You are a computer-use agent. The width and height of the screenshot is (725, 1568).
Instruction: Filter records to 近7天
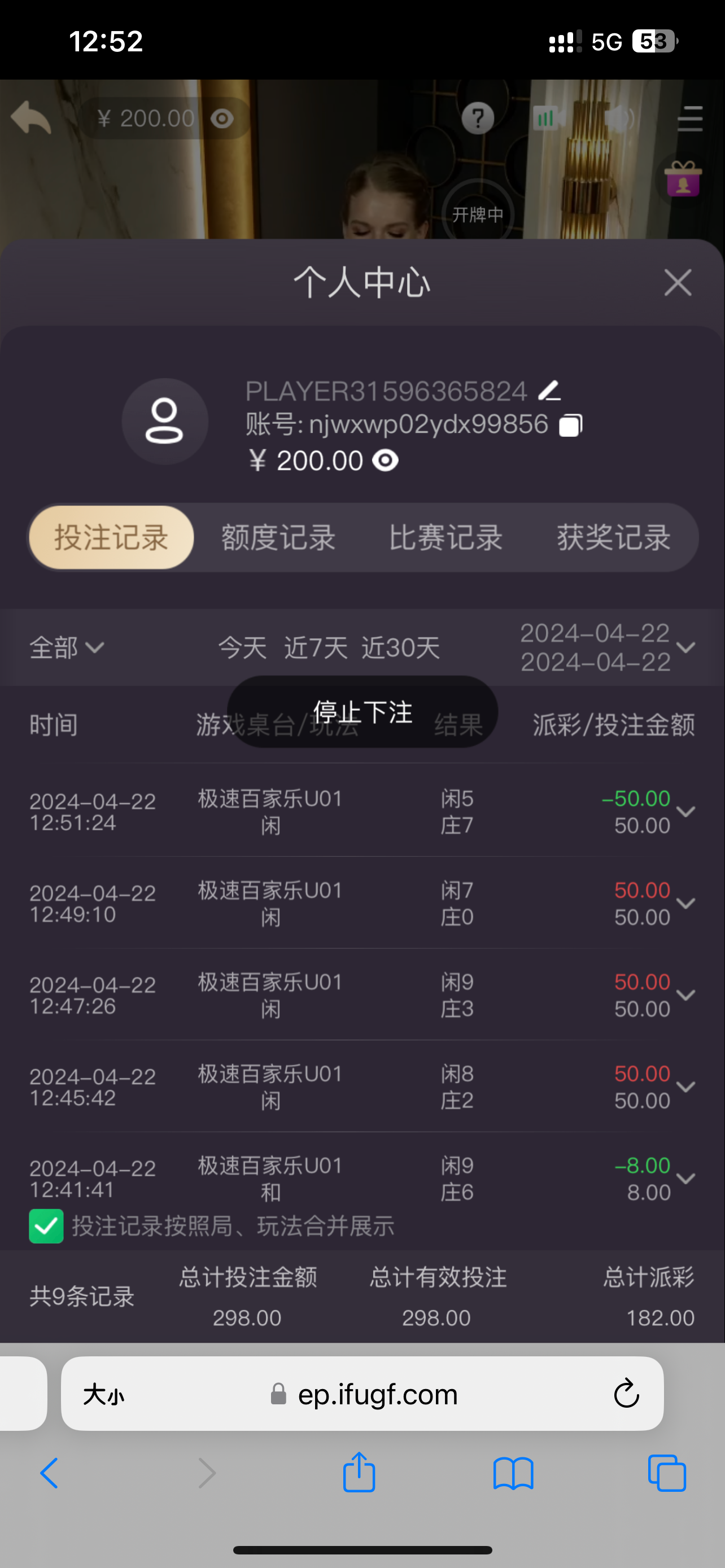point(315,647)
